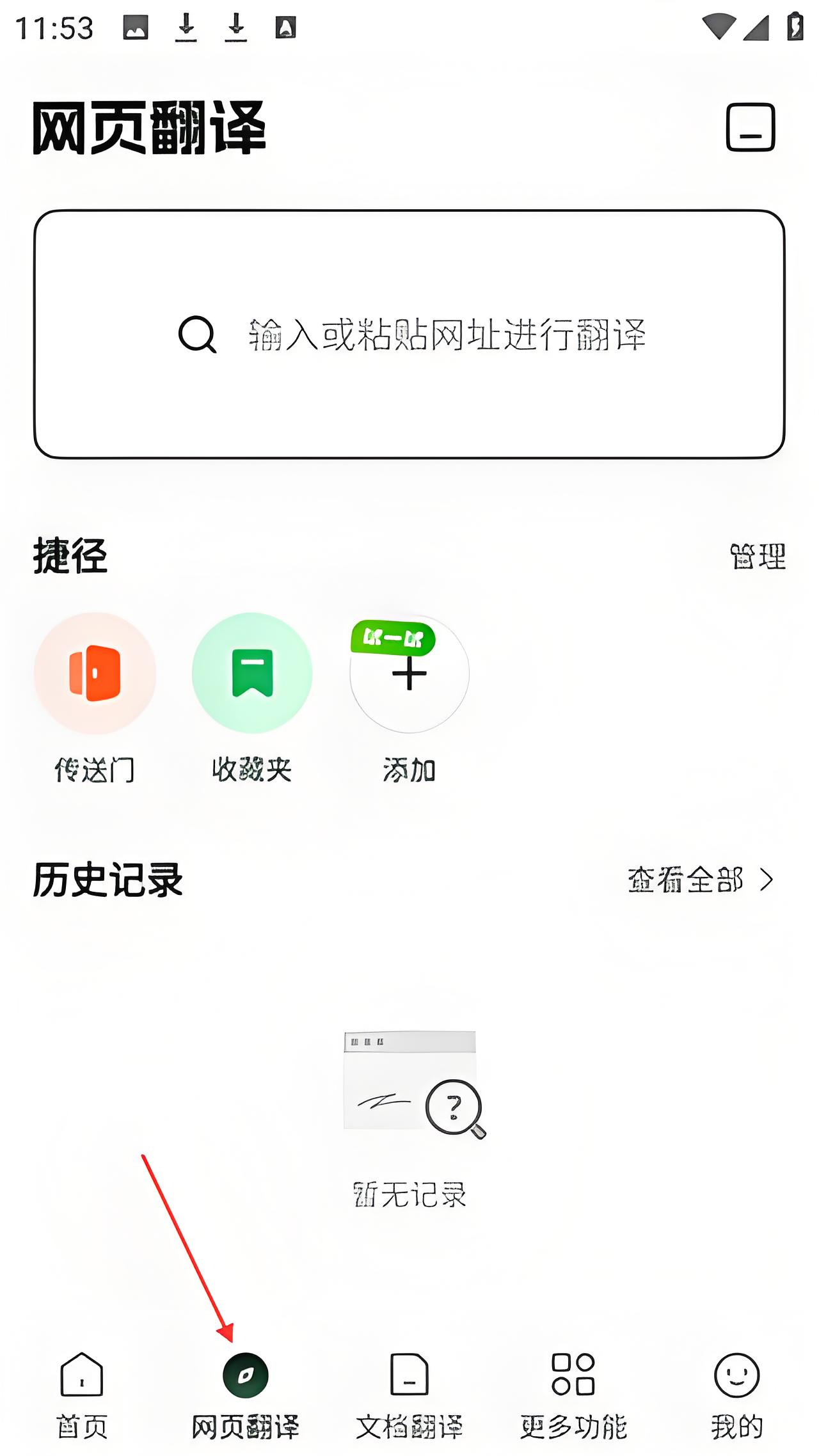Add a new shortcut with 添加
The width and height of the screenshot is (819, 1456).
click(x=409, y=674)
